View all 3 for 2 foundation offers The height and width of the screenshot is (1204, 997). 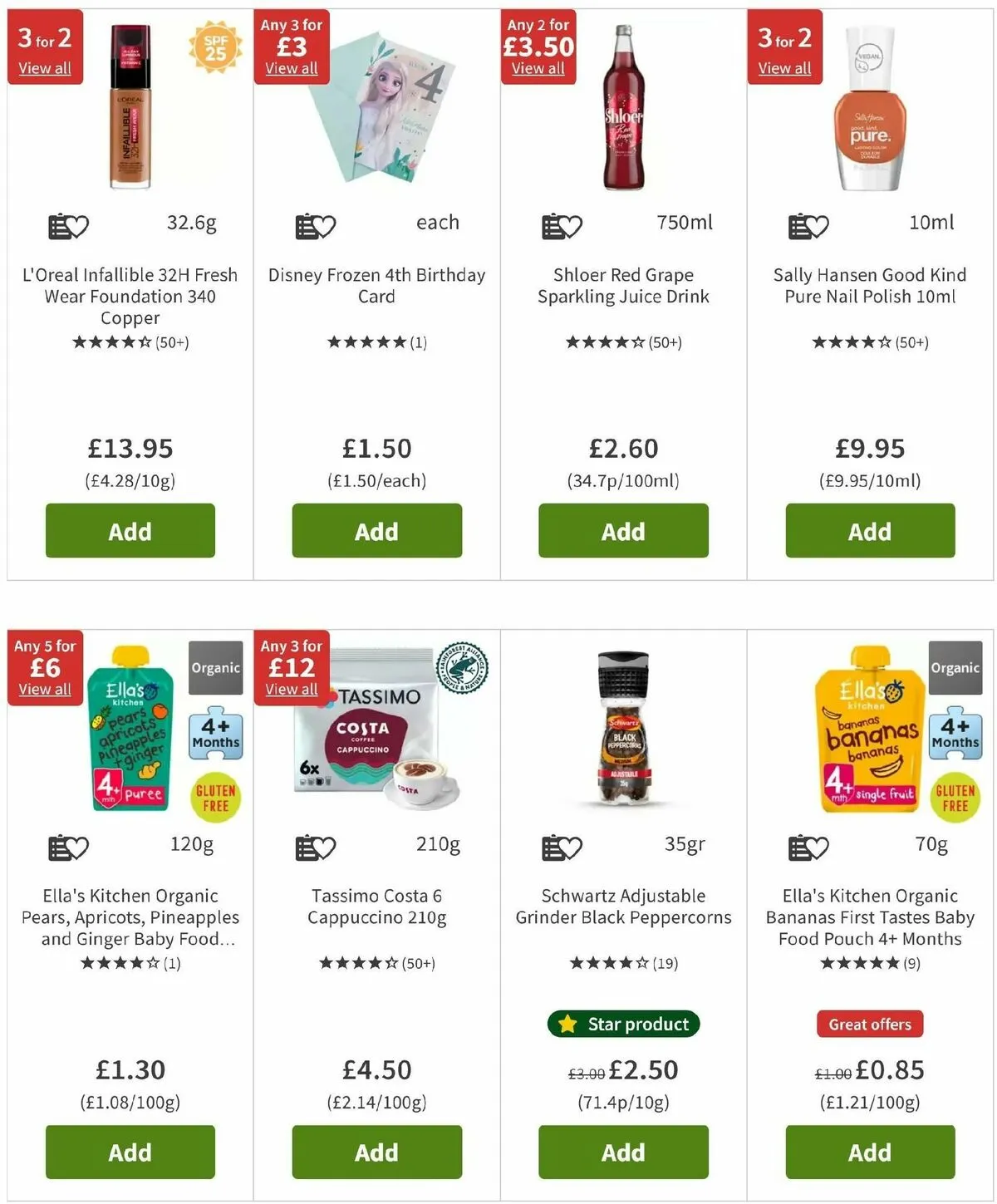(45, 69)
